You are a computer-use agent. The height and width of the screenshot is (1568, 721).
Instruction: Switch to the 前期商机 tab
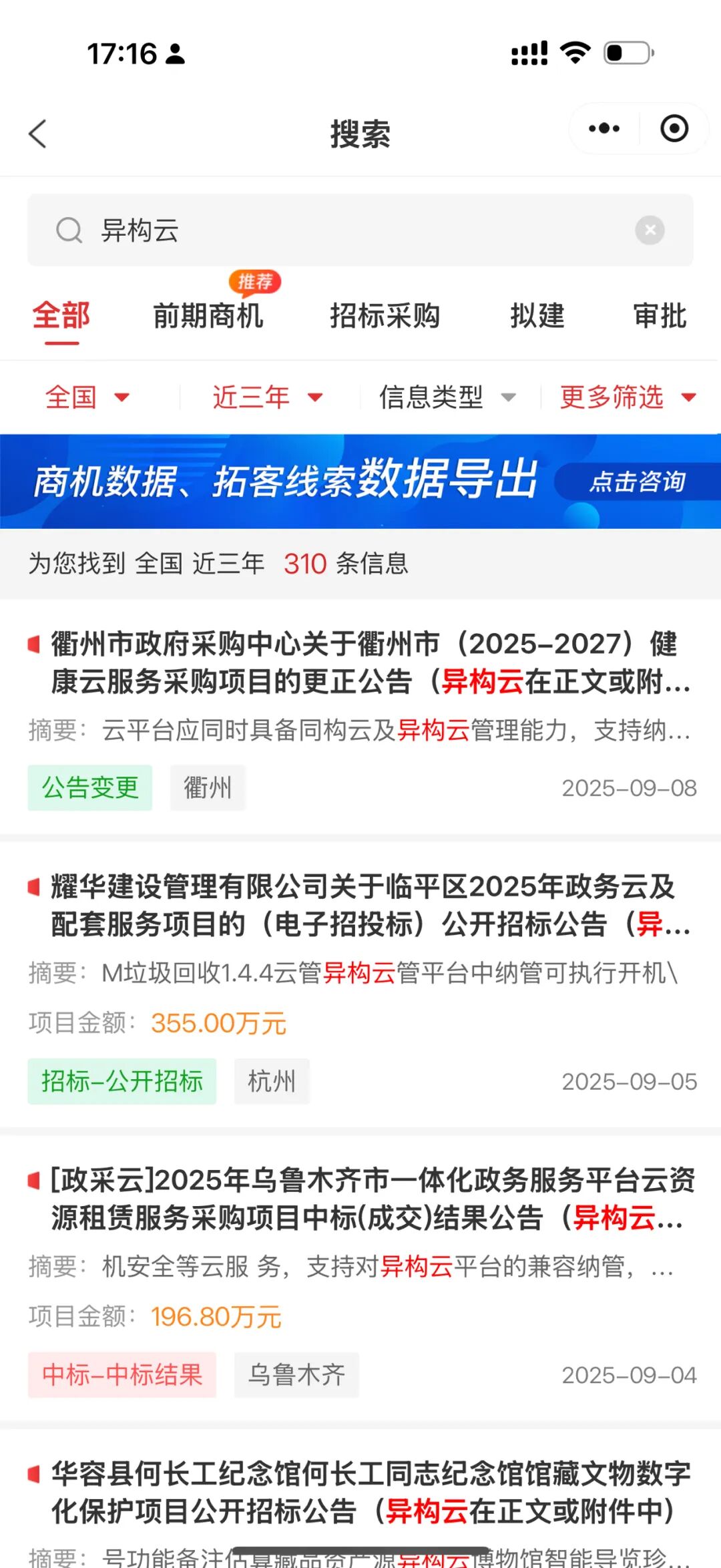[x=208, y=316]
